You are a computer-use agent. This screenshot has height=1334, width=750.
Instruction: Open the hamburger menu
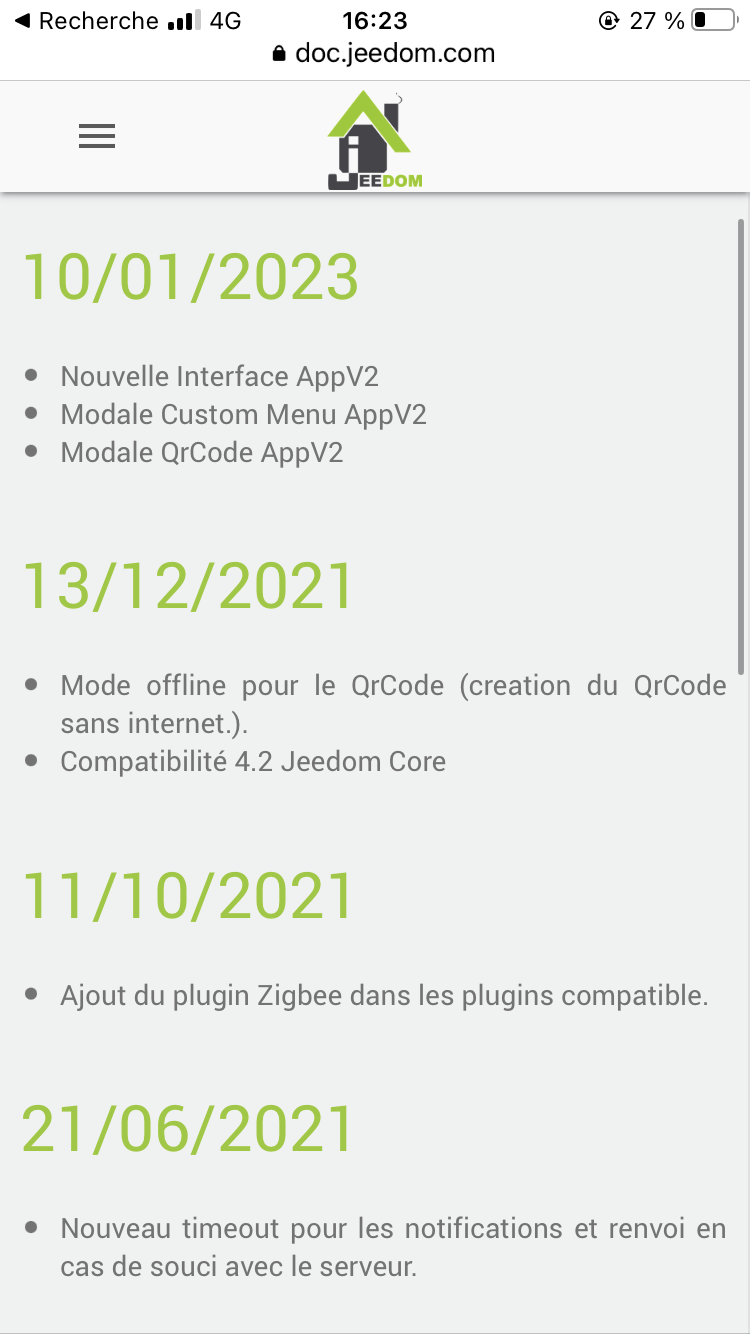(97, 137)
